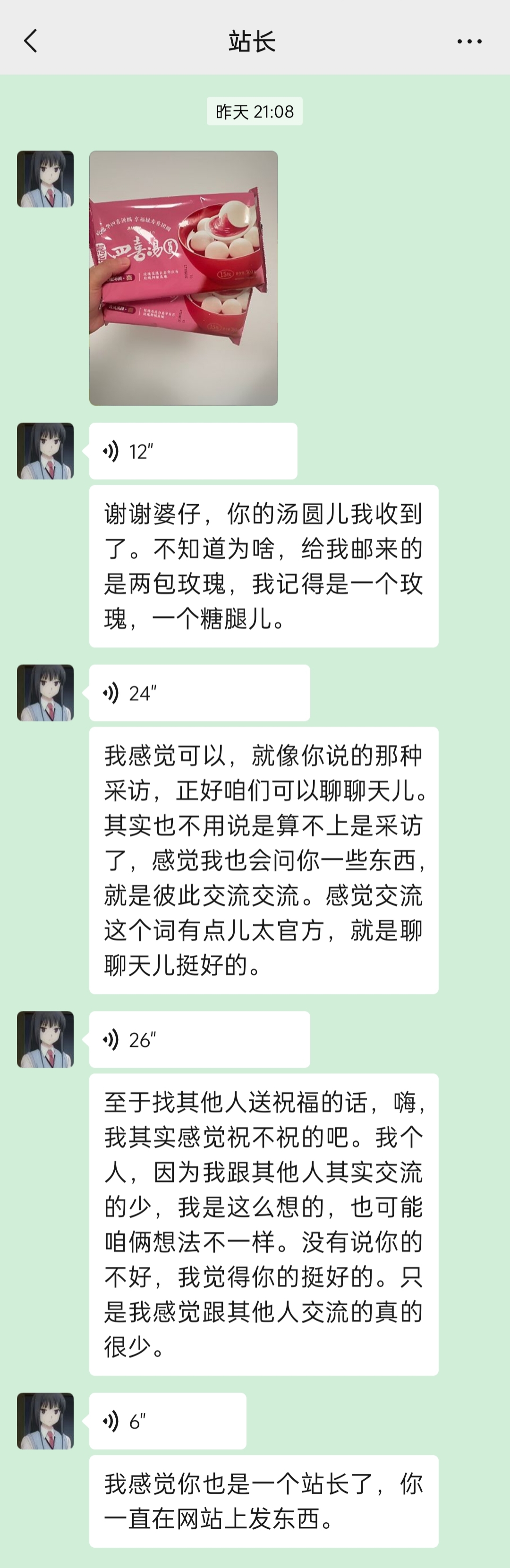The width and height of the screenshot is (510, 1568).
Task: Open the chat's three-dot options menu
Action: coord(469,42)
